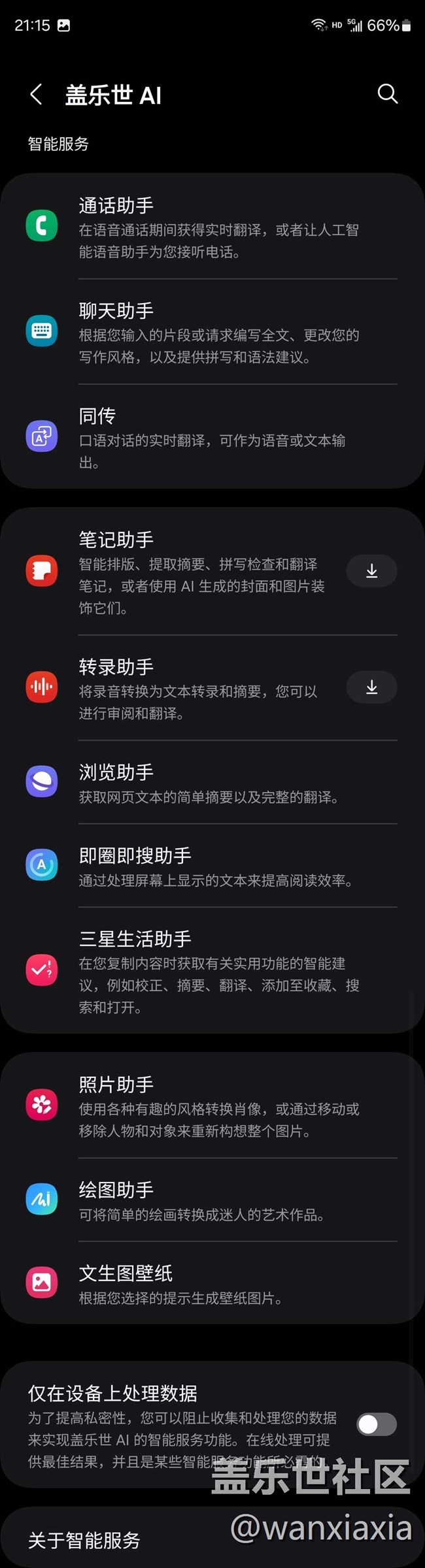The width and height of the screenshot is (425, 1568).
Task: Open 文生图壁纸 settings
Action: tap(212, 1283)
